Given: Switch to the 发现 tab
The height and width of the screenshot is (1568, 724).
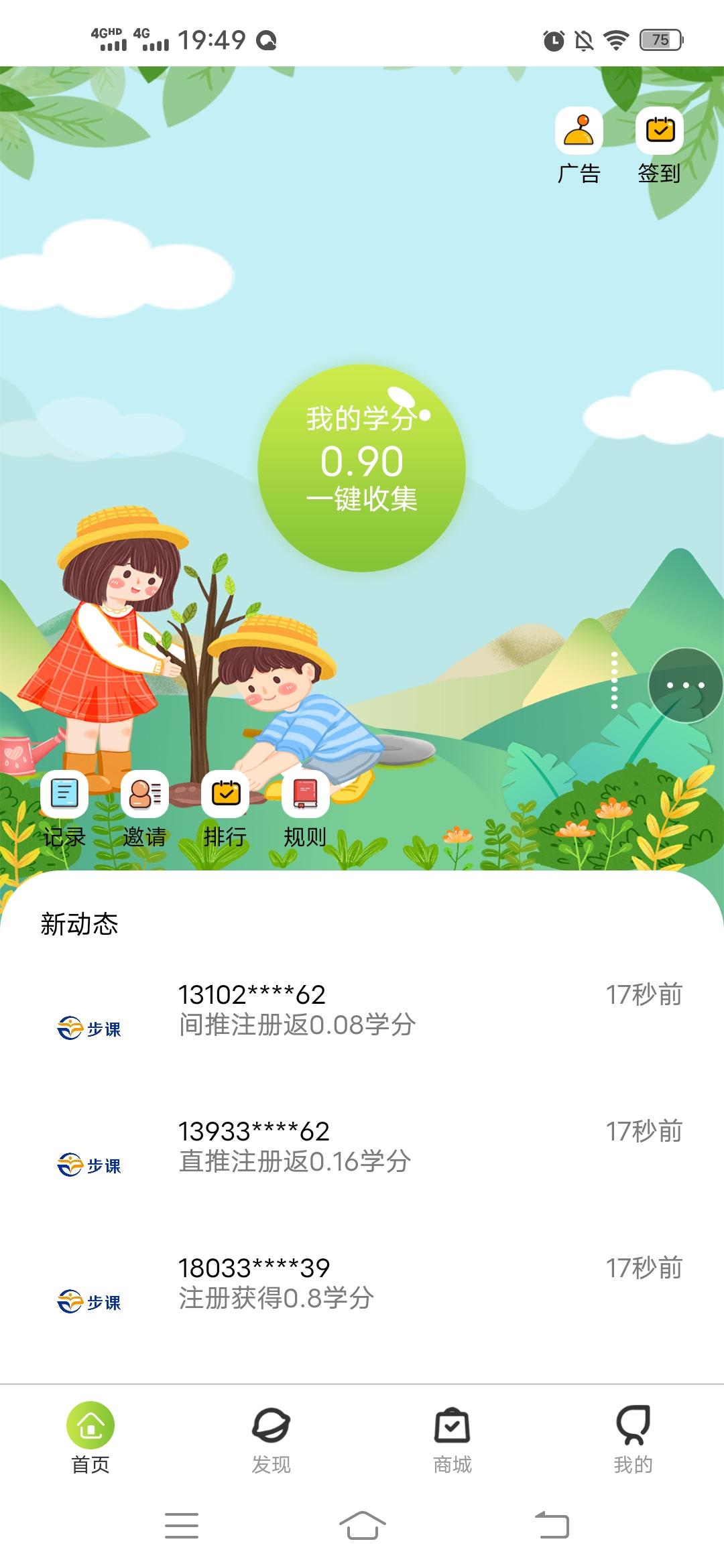Looking at the screenshot, I should (271, 1441).
